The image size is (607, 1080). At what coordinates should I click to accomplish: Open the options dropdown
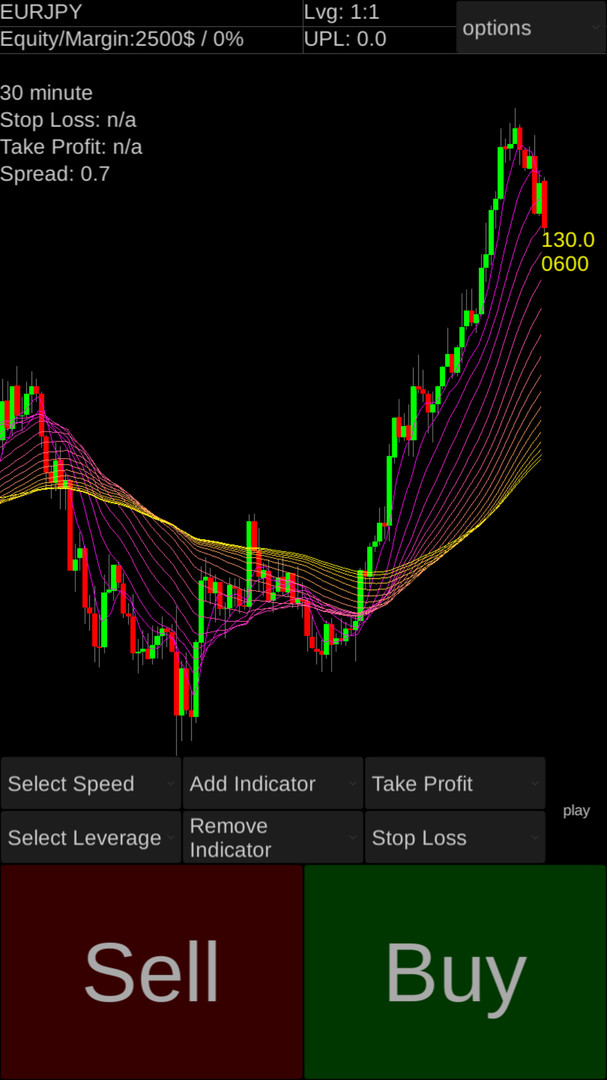pos(530,28)
